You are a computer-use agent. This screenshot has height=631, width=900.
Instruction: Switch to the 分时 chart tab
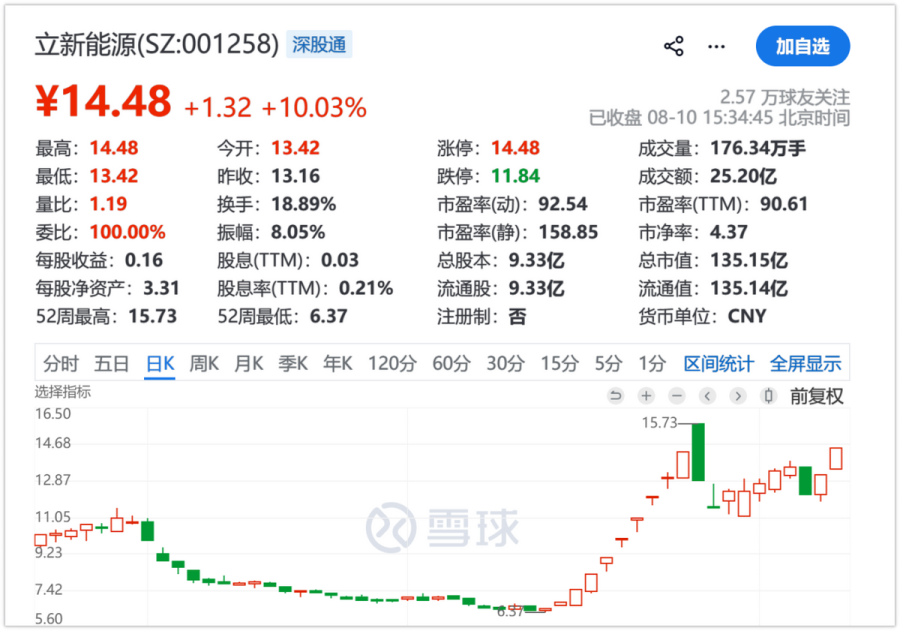point(61,363)
